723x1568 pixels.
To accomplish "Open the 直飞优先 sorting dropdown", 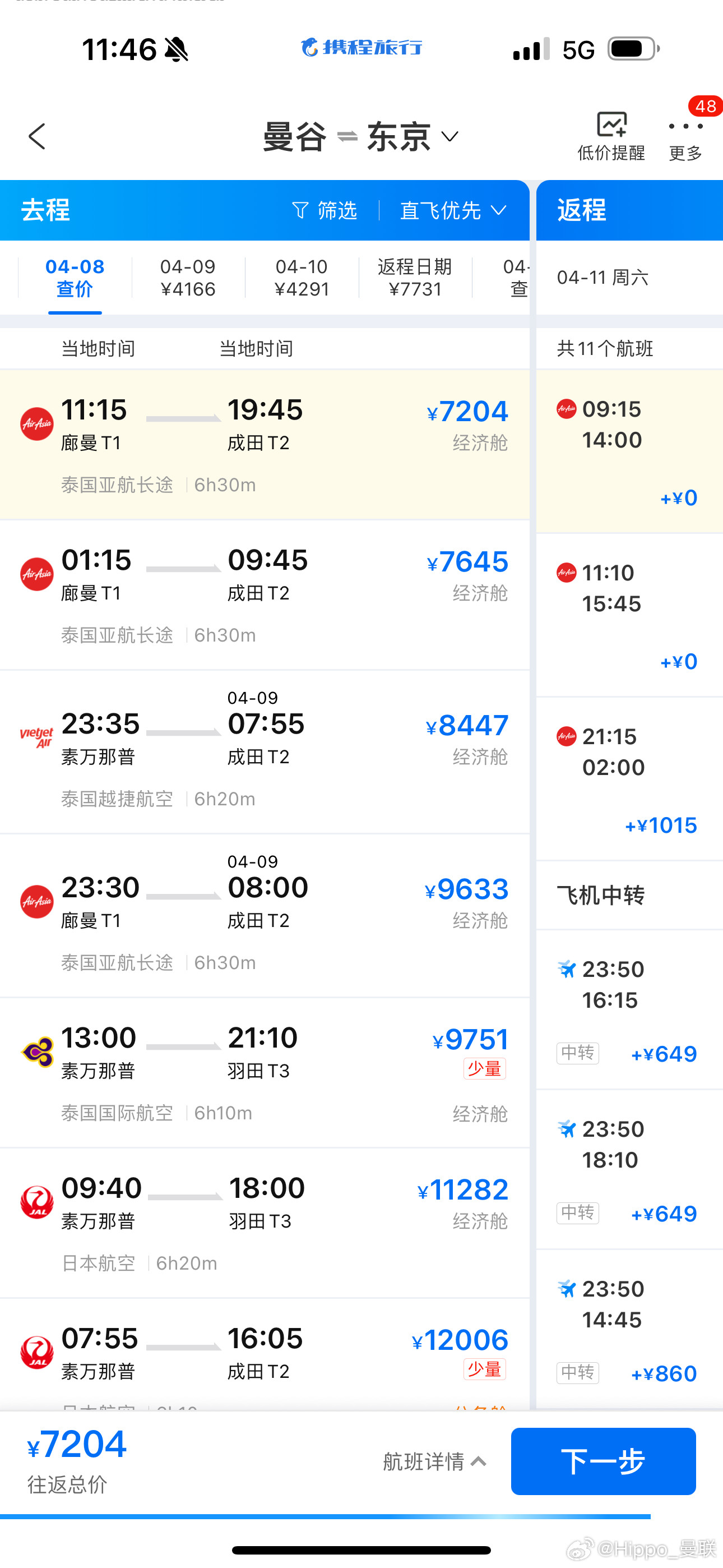I will coord(452,210).
